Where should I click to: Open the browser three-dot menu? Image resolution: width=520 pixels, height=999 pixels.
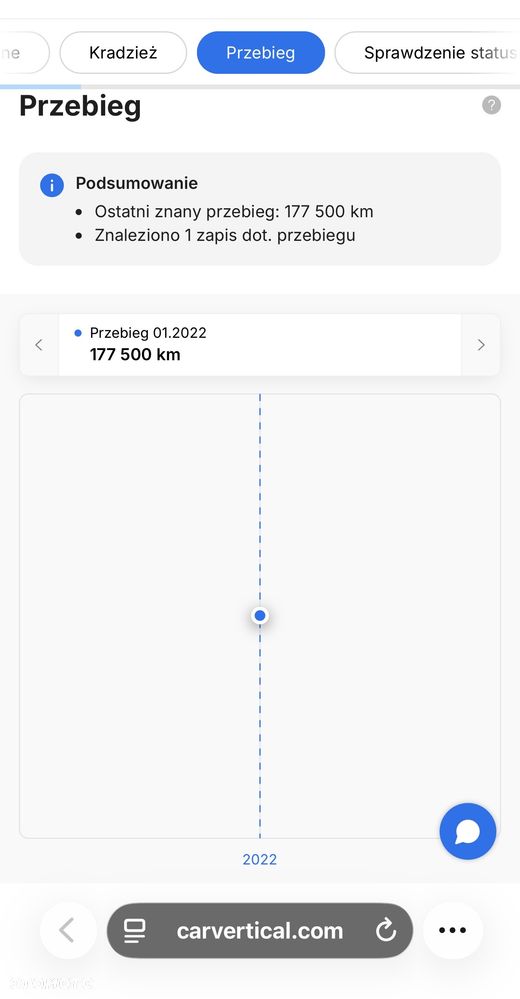452,930
